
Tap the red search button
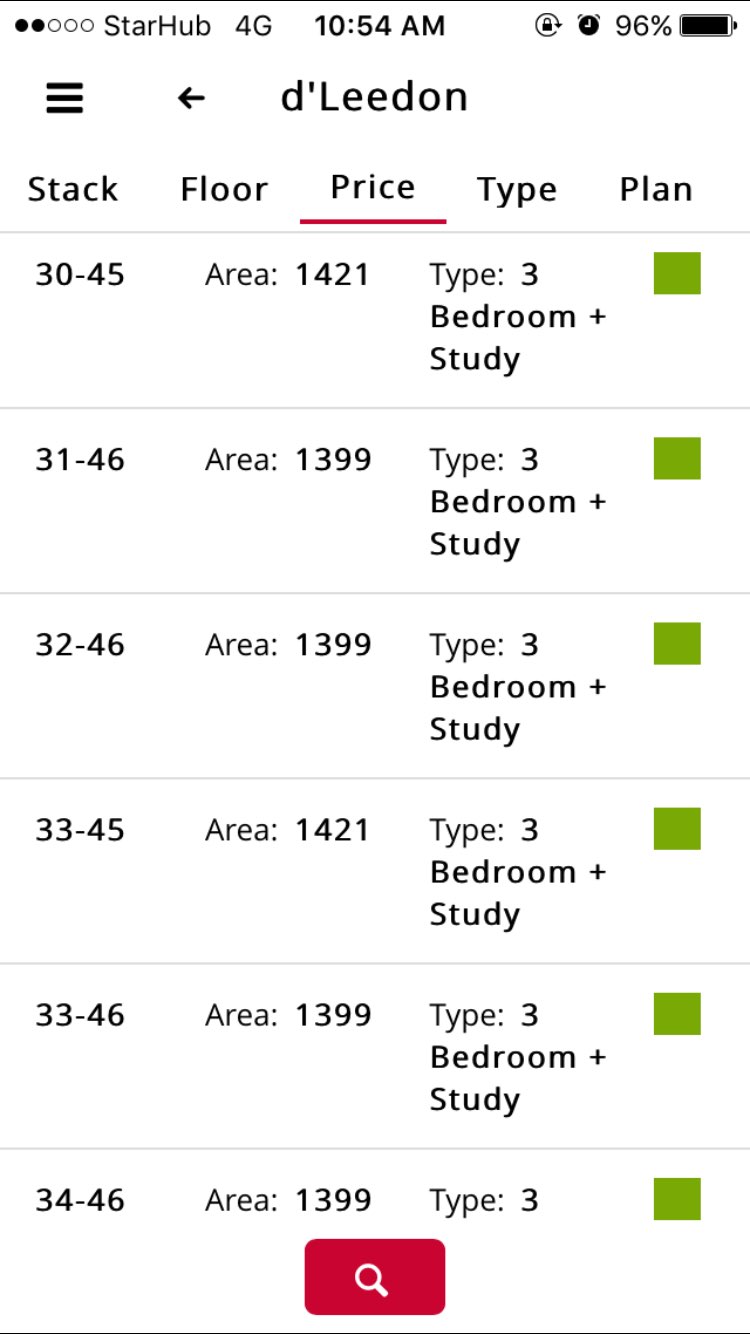click(x=374, y=1277)
